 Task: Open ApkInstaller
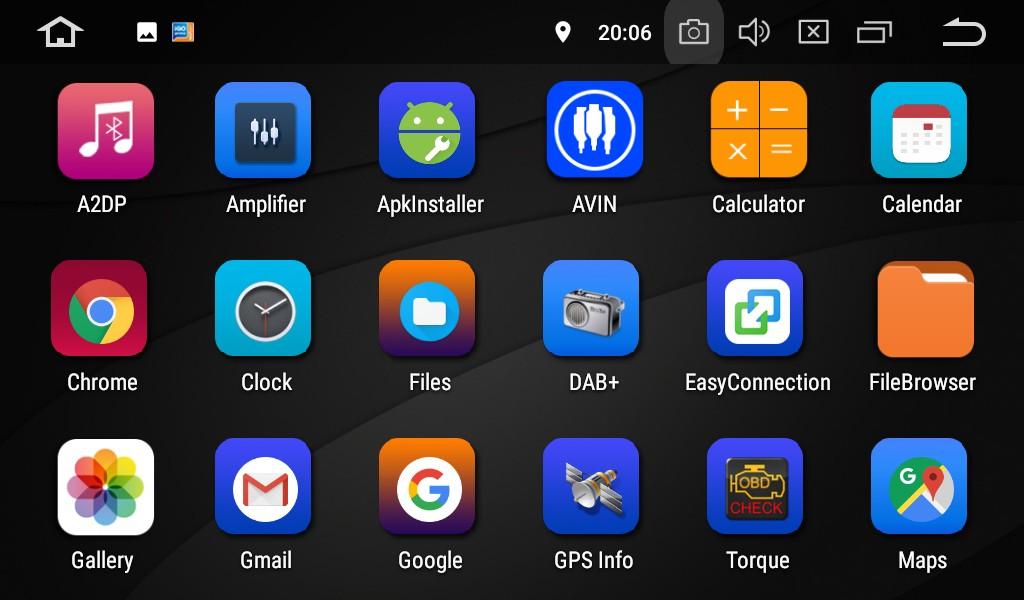pos(427,131)
